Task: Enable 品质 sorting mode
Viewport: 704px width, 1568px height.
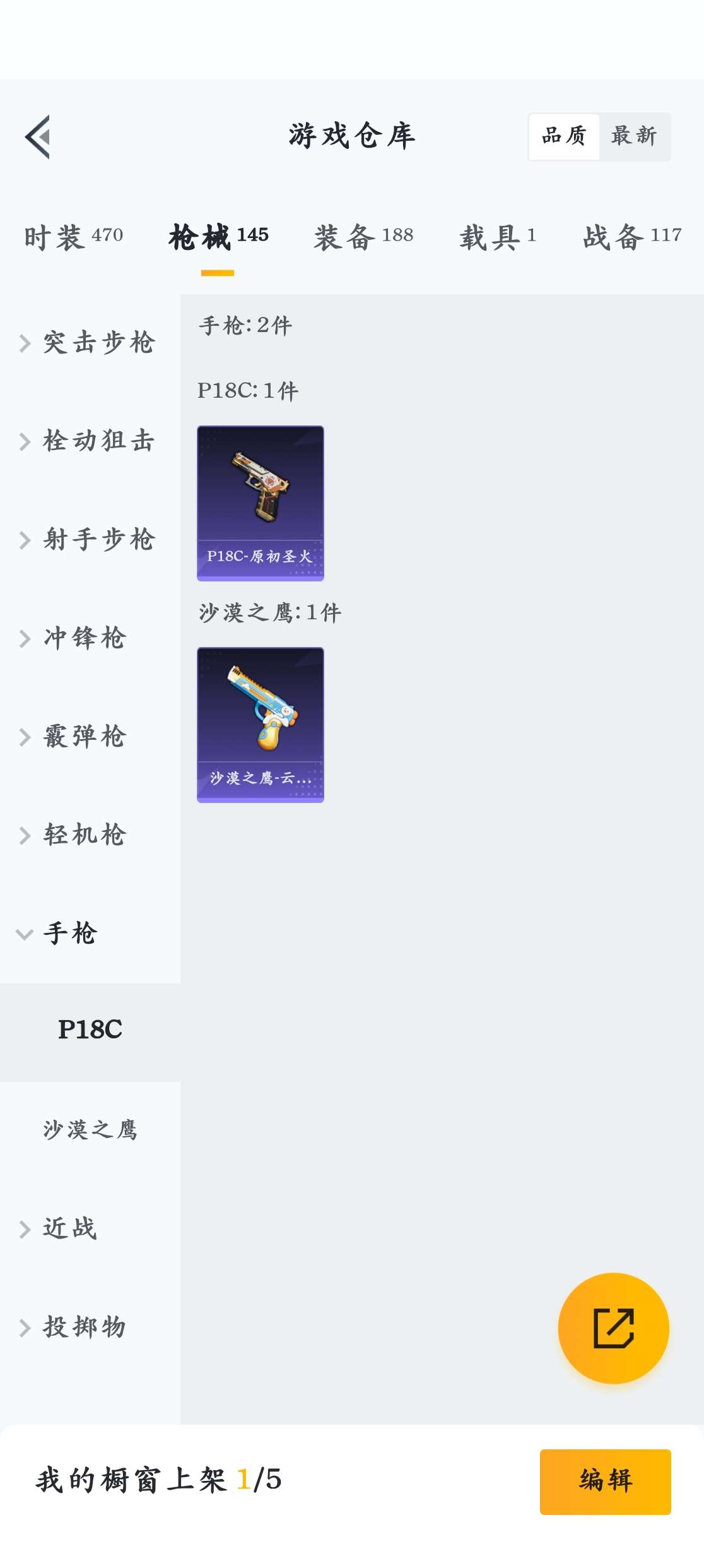Action: [565, 135]
